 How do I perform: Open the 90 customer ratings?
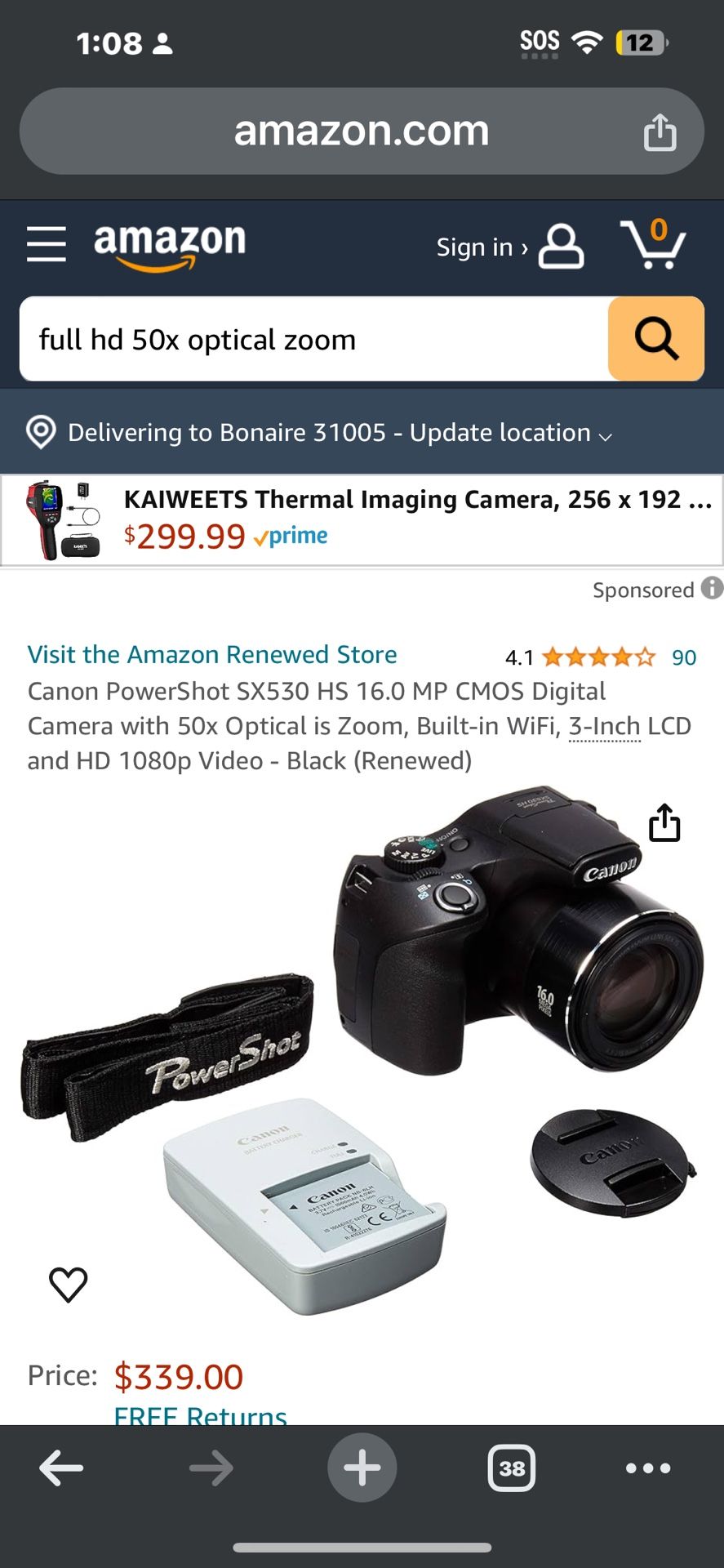point(683,657)
